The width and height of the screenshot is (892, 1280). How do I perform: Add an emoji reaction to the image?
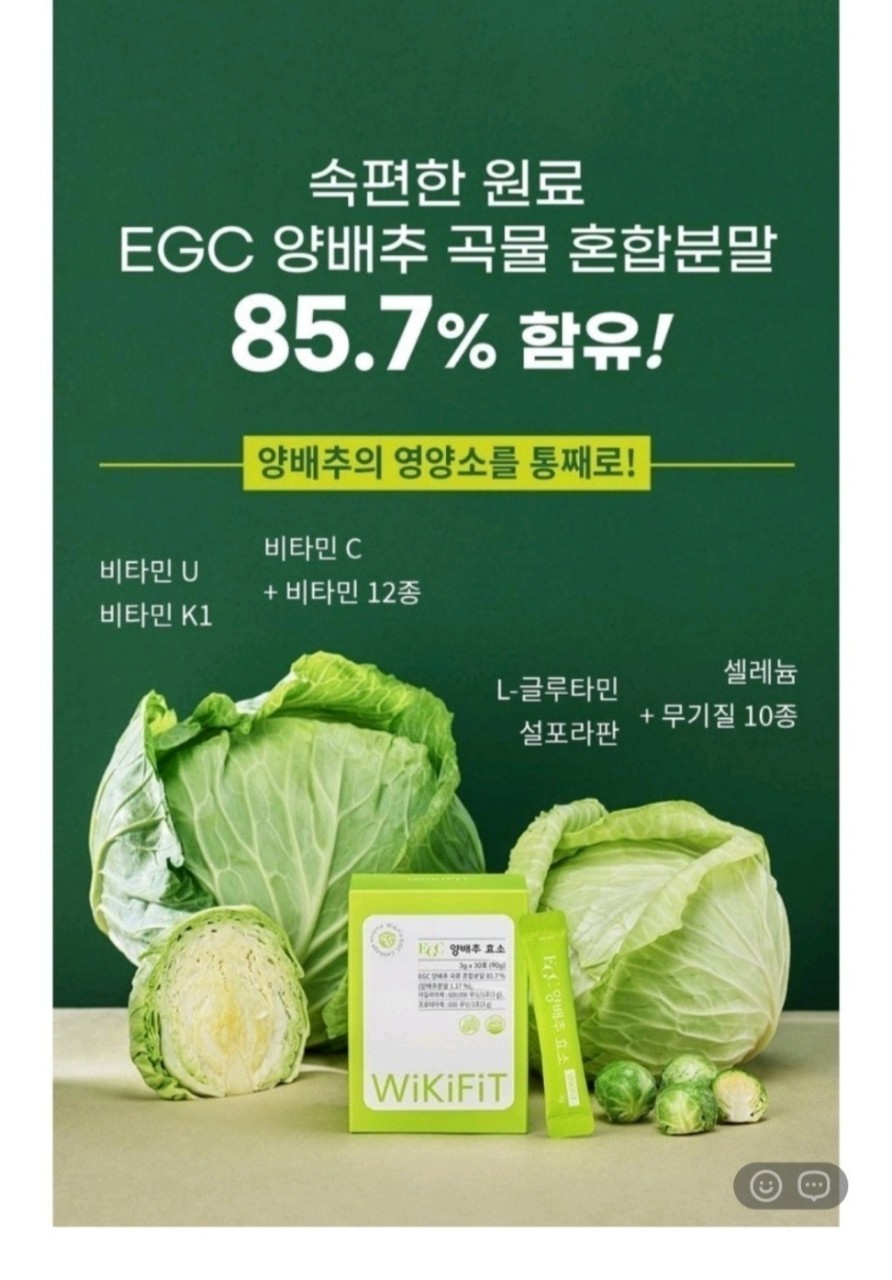click(765, 1186)
